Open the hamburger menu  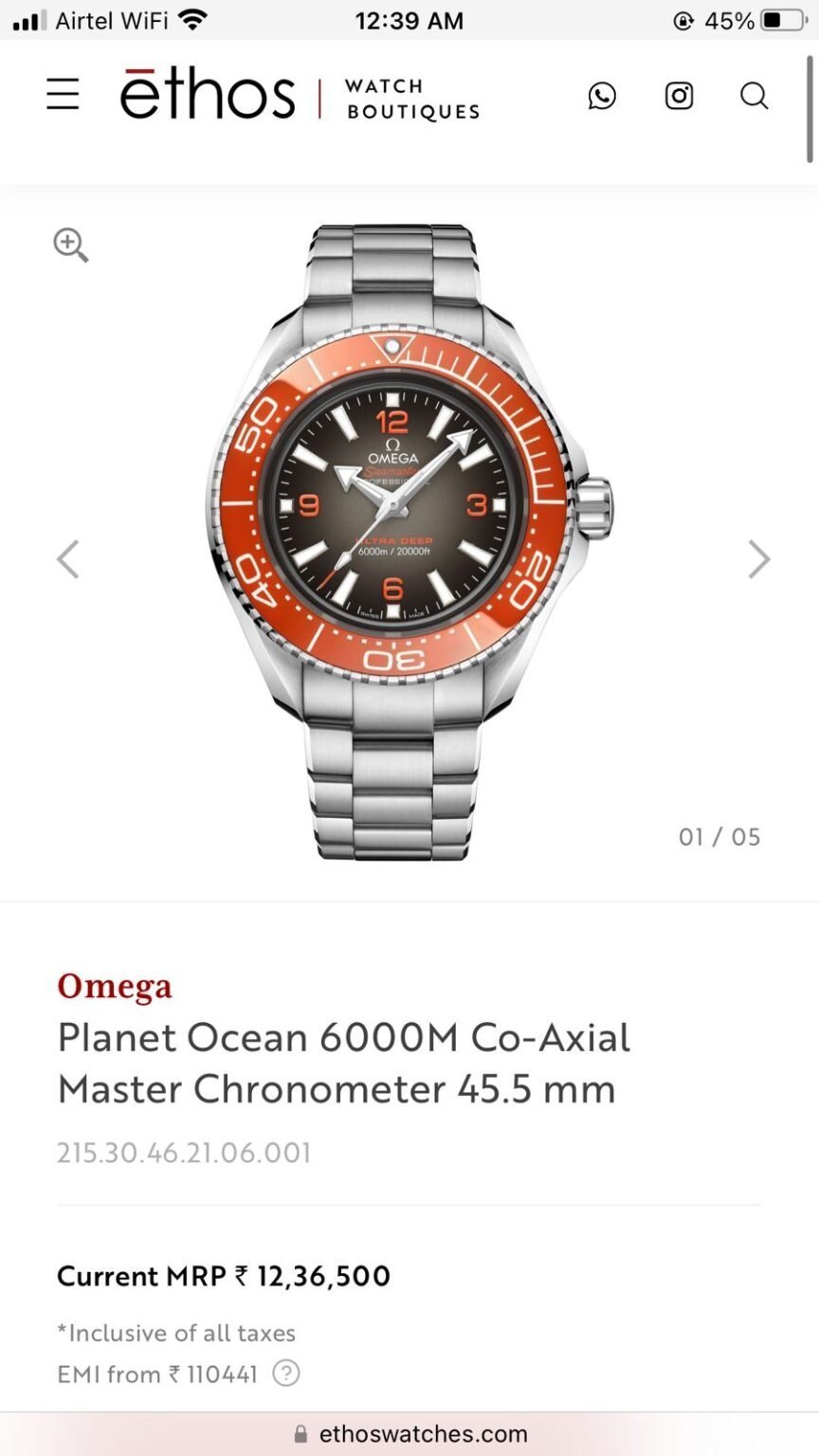click(63, 95)
